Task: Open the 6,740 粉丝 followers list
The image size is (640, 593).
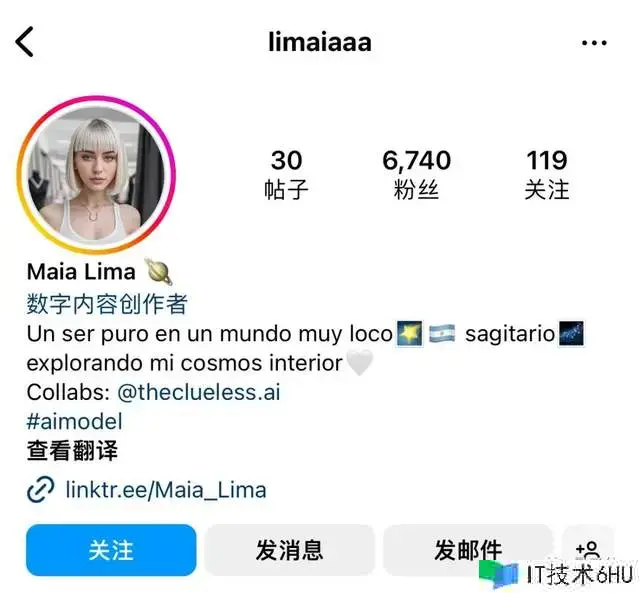Action: (416, 174)
